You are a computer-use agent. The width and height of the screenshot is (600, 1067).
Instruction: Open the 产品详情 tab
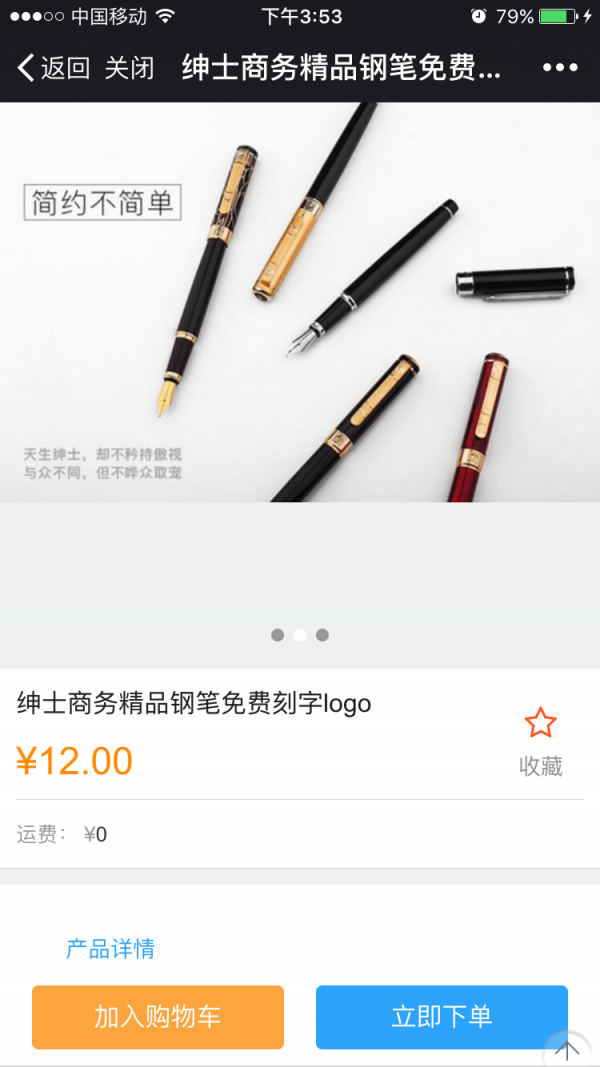click(110, 948)
